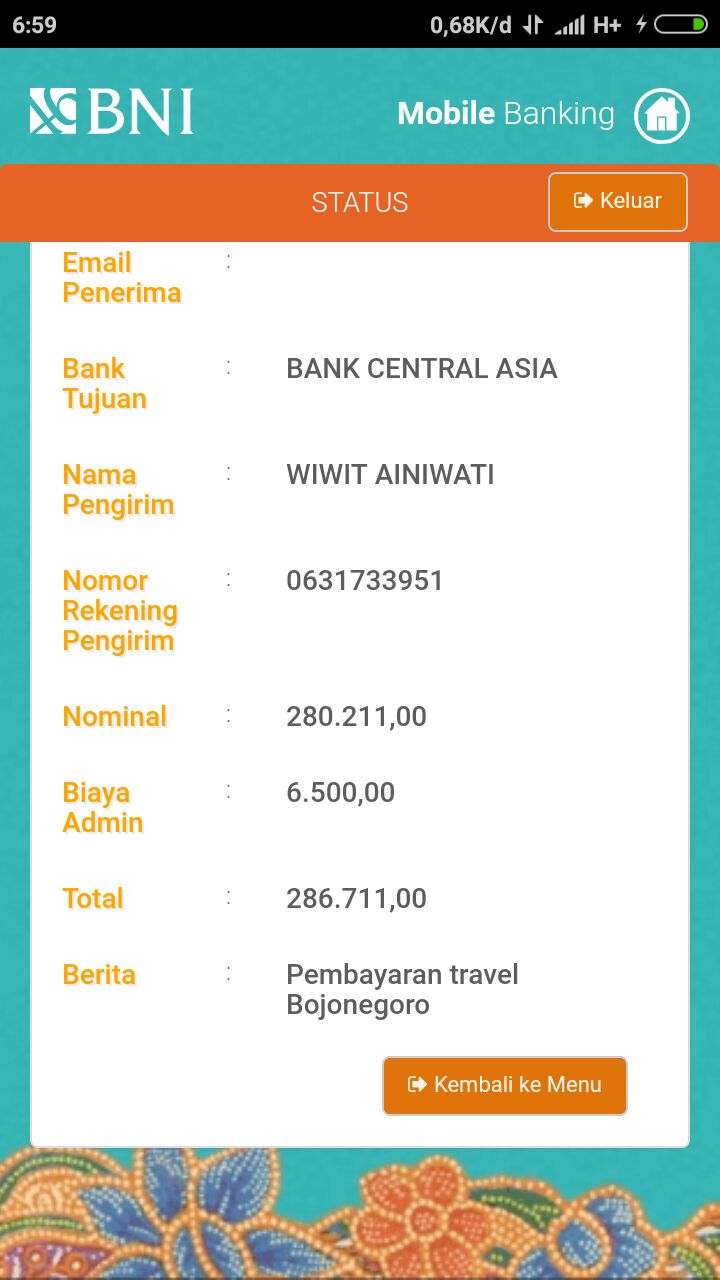Return with Kembali ke Menu button
The height and width of the screenshot is (1280, 720).
click(x=505, y=1085)
